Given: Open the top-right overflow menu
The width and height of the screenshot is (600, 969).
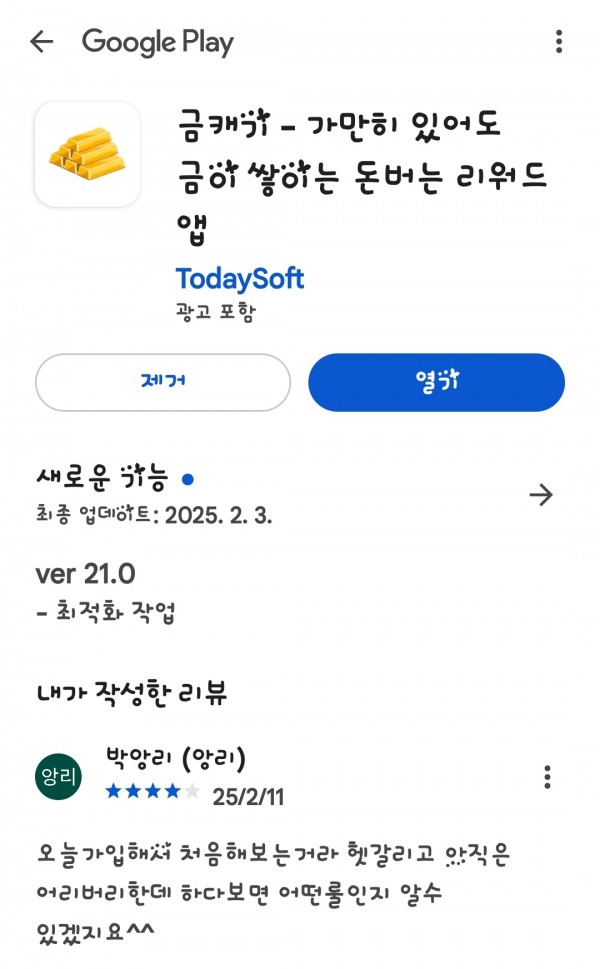Looking at the screenshot, I should pyautogui.click(x=559, y=41).
